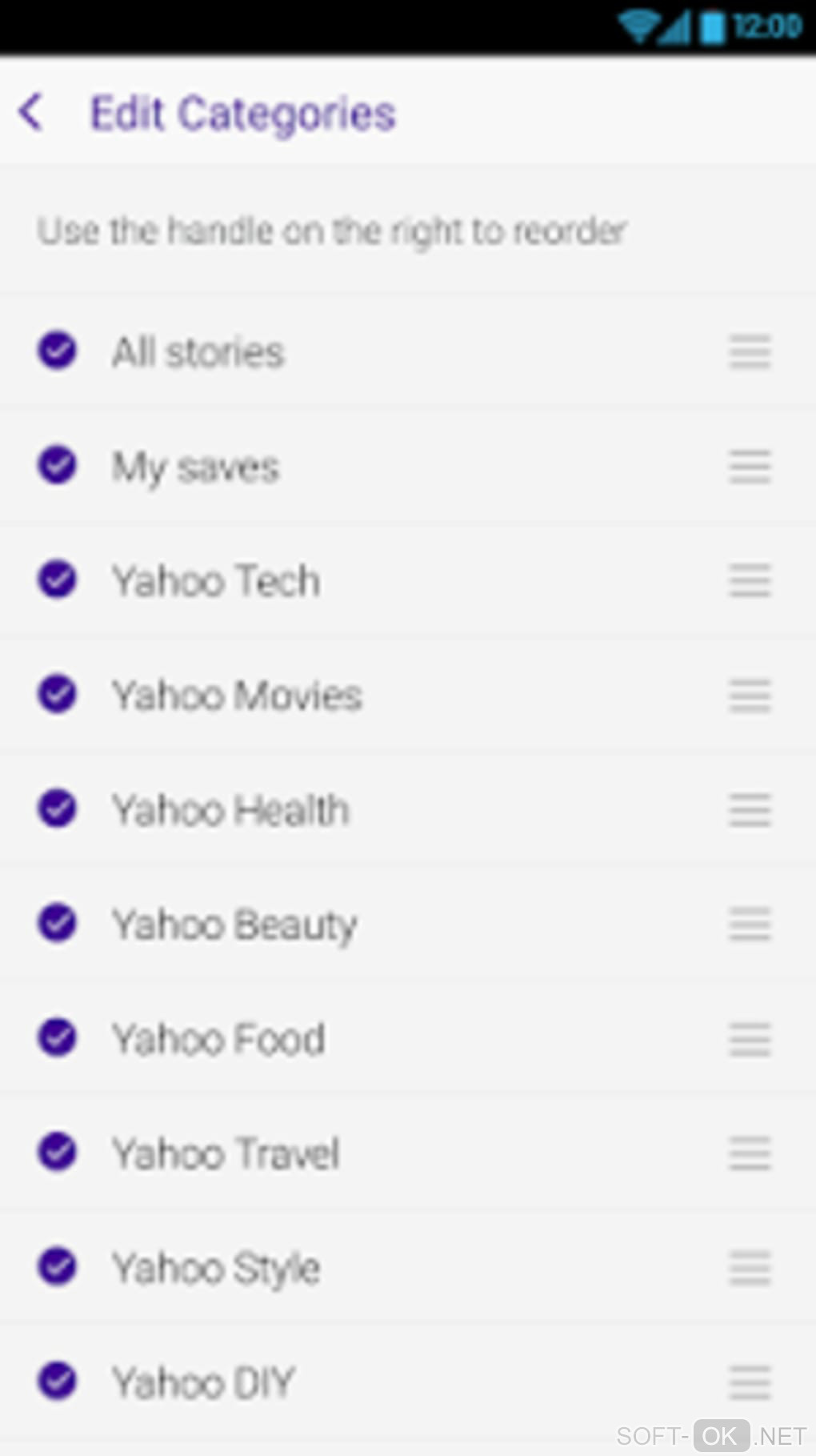Uncheck the Yahoo DIY category
The image size is (816, 1456).
pyautogui.click(x=58, y=1381)
